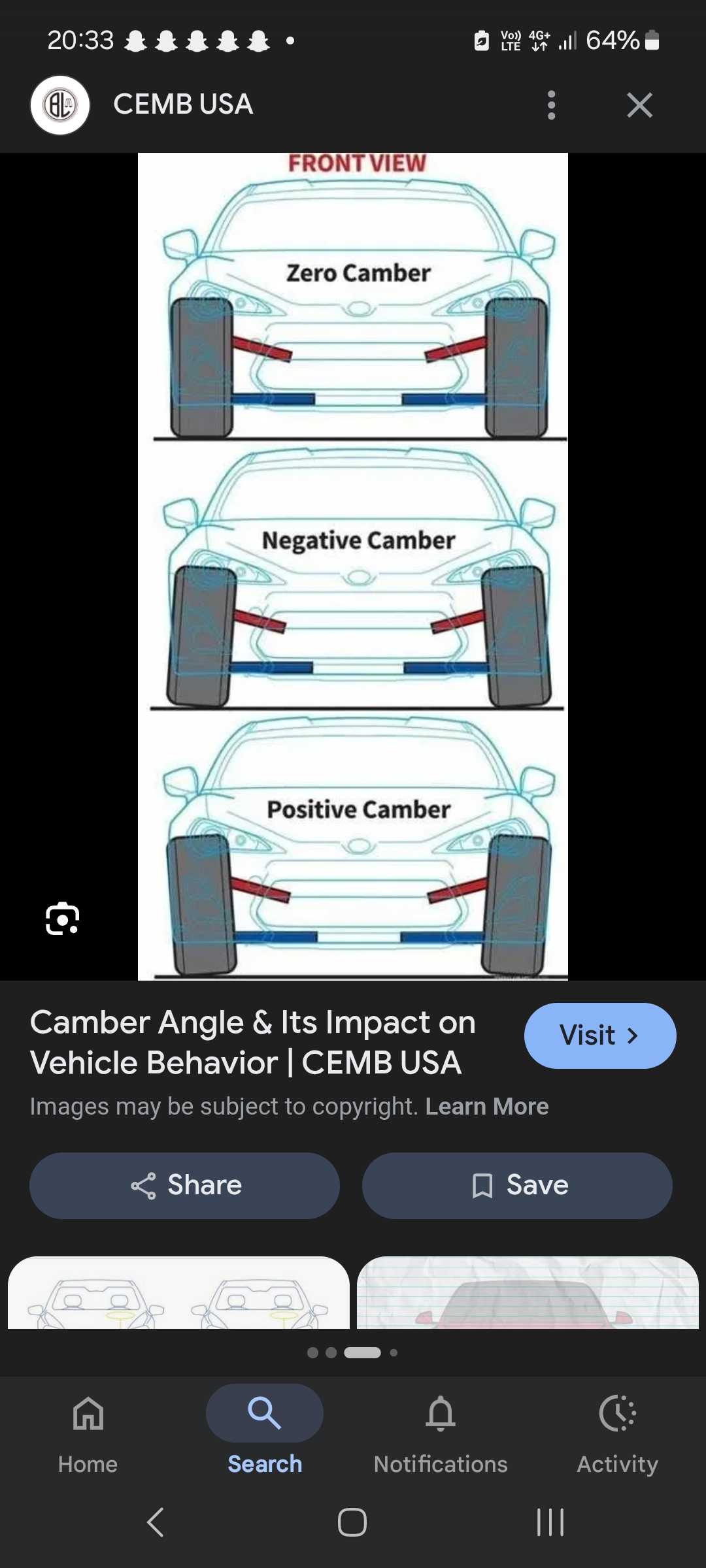Open the Learn More copyright link
706x1568 pixels.
click(486, 1106)
